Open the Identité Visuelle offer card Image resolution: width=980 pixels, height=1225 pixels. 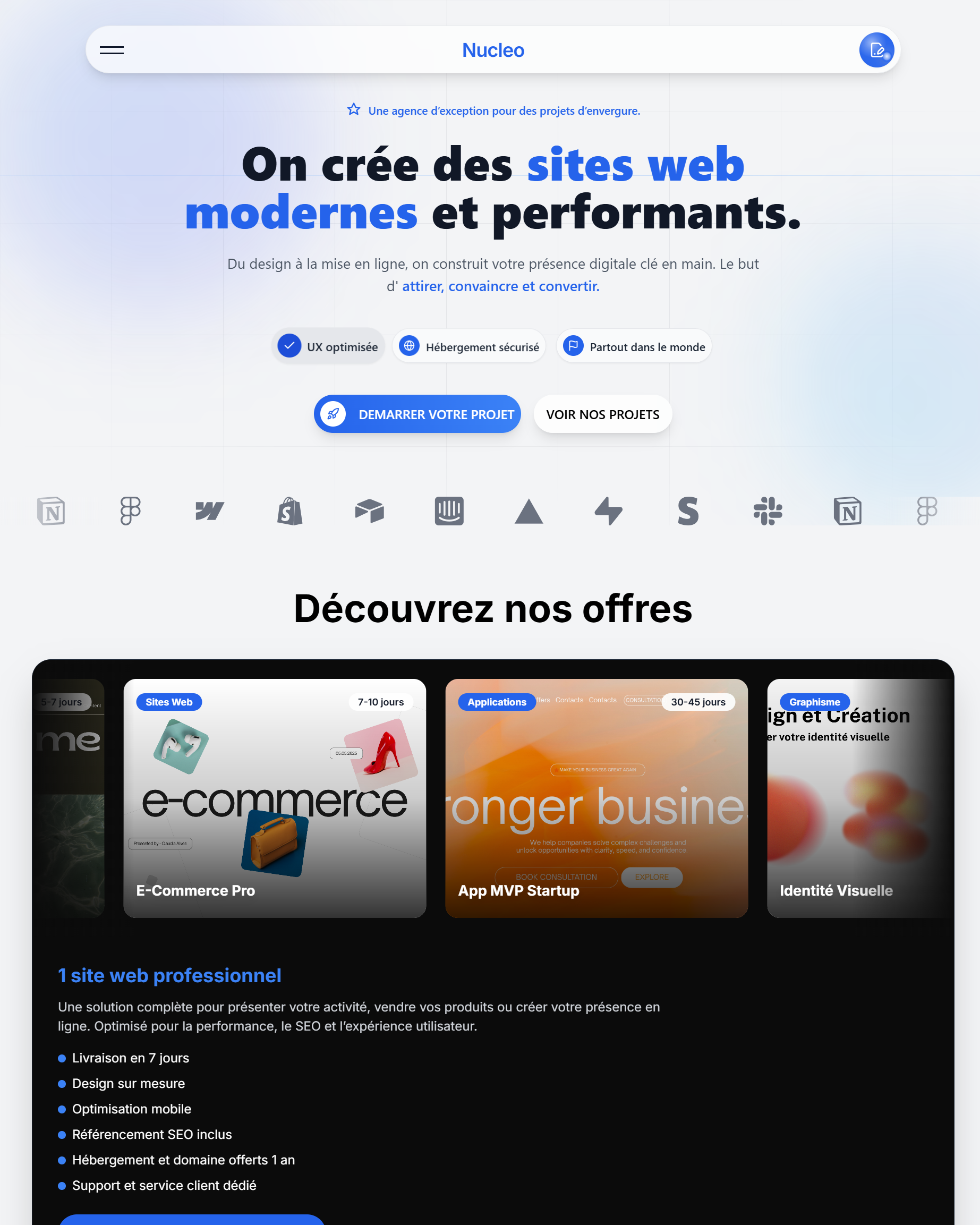tap(858, 798)
